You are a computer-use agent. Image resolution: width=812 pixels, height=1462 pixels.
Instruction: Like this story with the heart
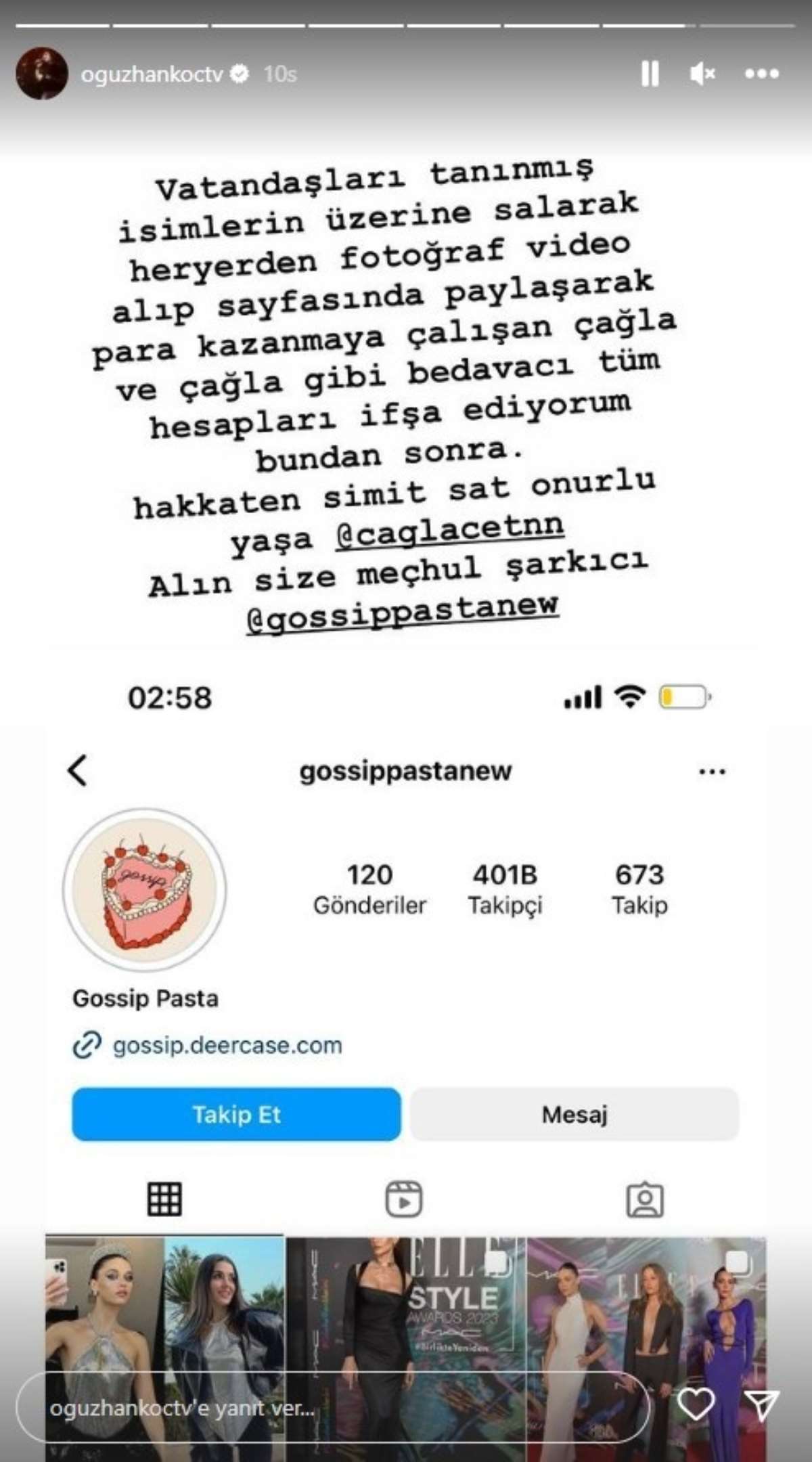tap(696, 1404)
